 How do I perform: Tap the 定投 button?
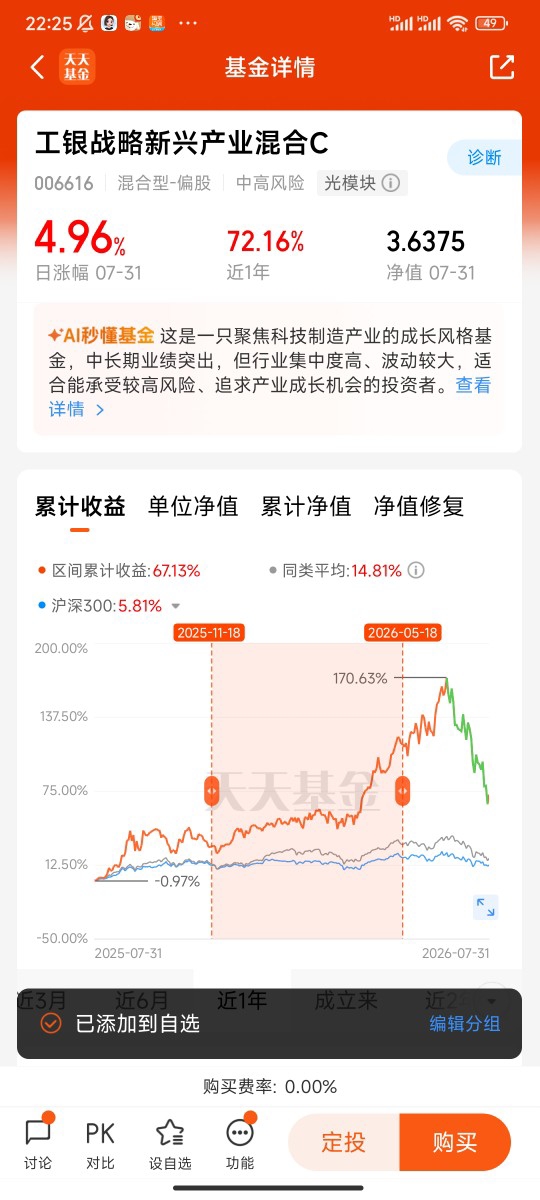[x=343, y=1142]
